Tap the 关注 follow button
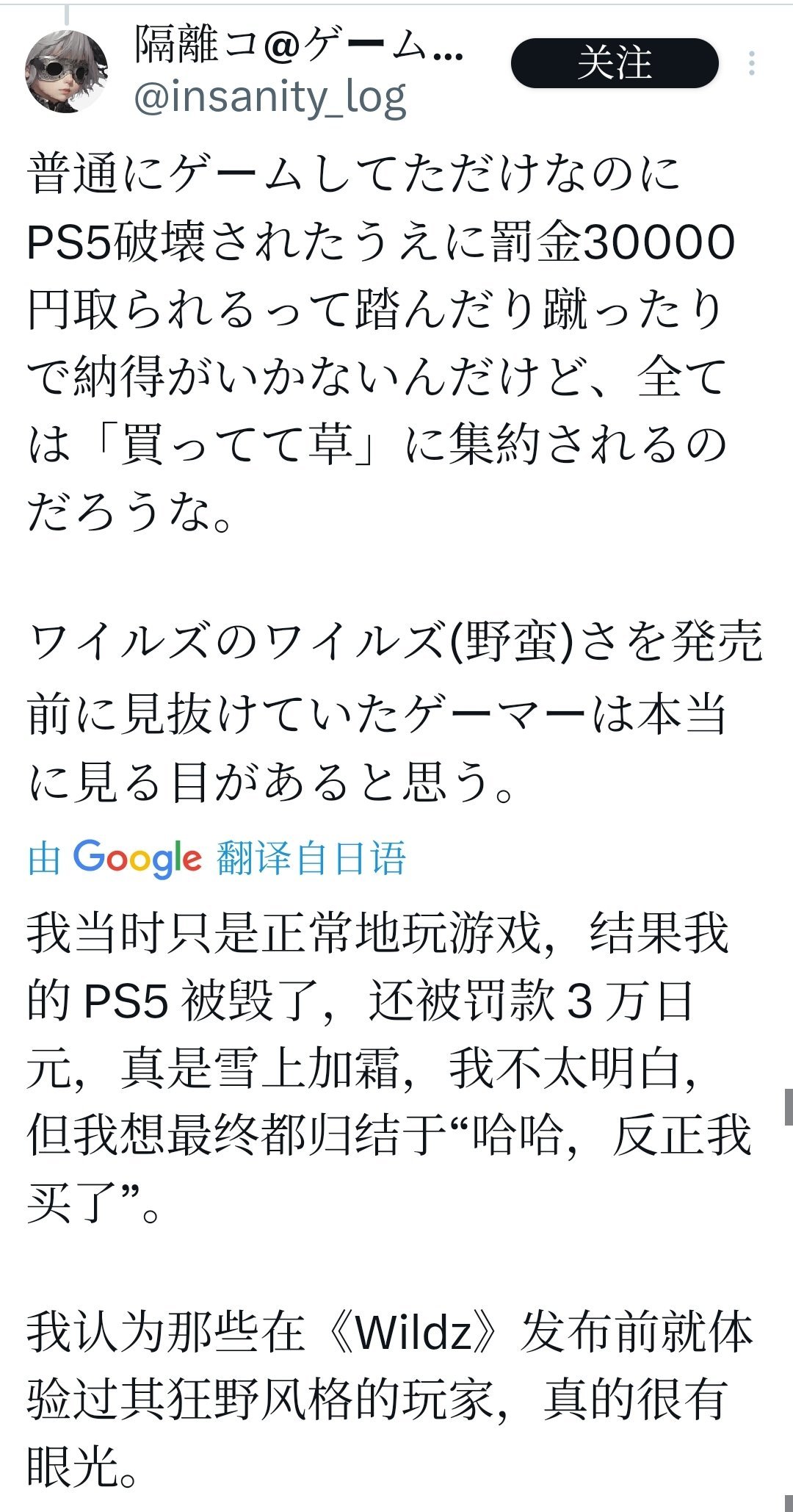 pos(614,63)
